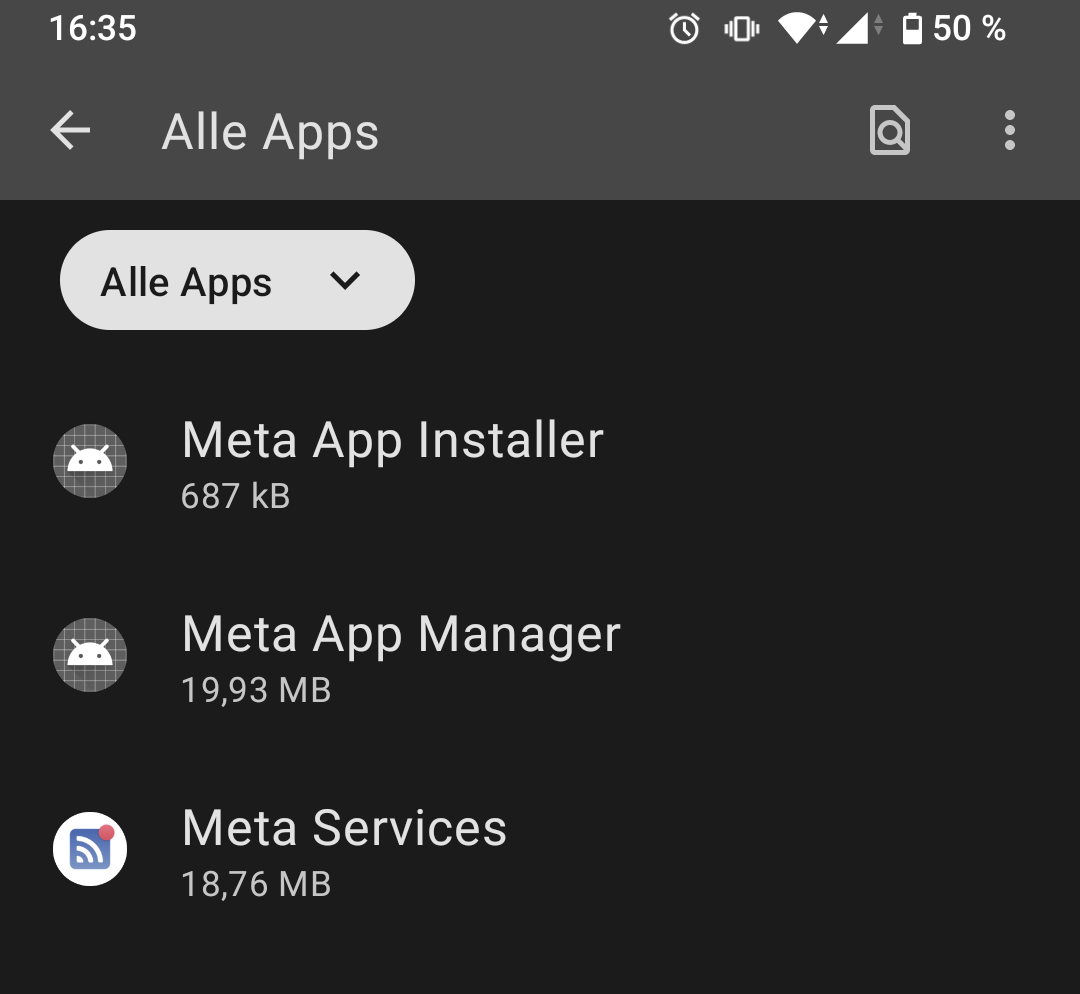Open Meta Services app info
1080x994 pixels.
pyautogui.click(x=540, y=849)
